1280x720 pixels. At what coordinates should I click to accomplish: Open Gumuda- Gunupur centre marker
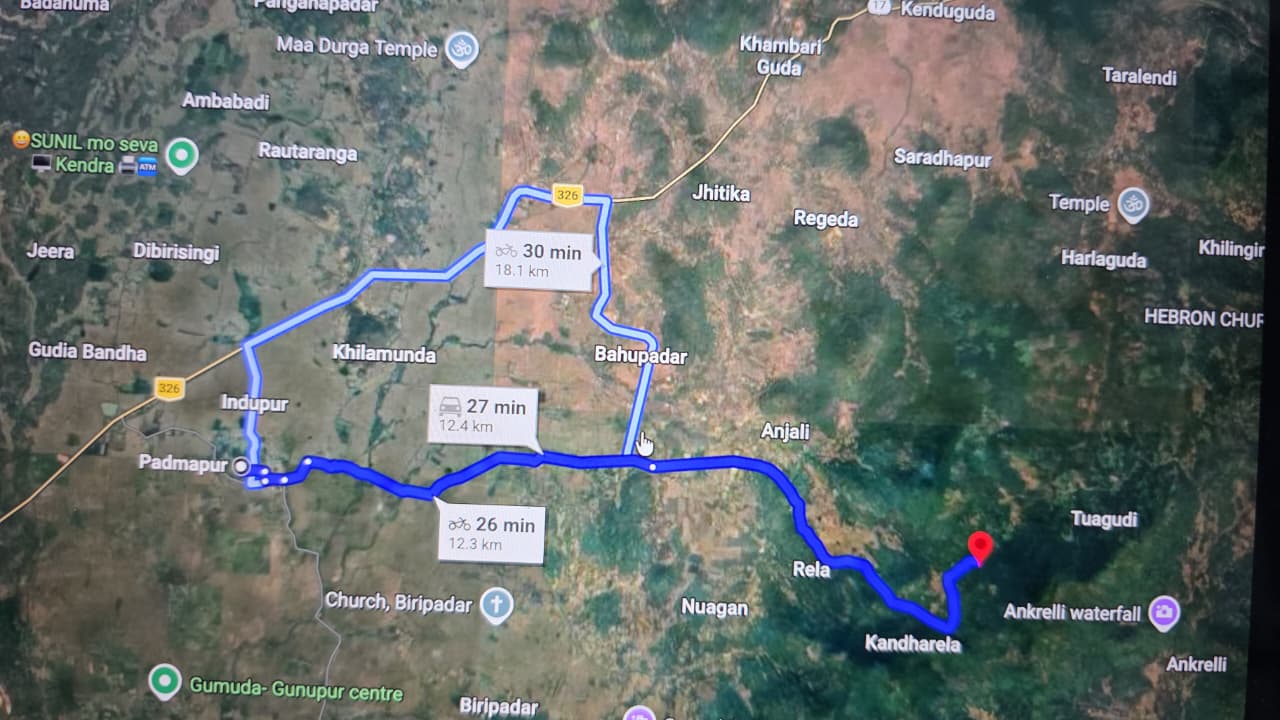point(165,681)
